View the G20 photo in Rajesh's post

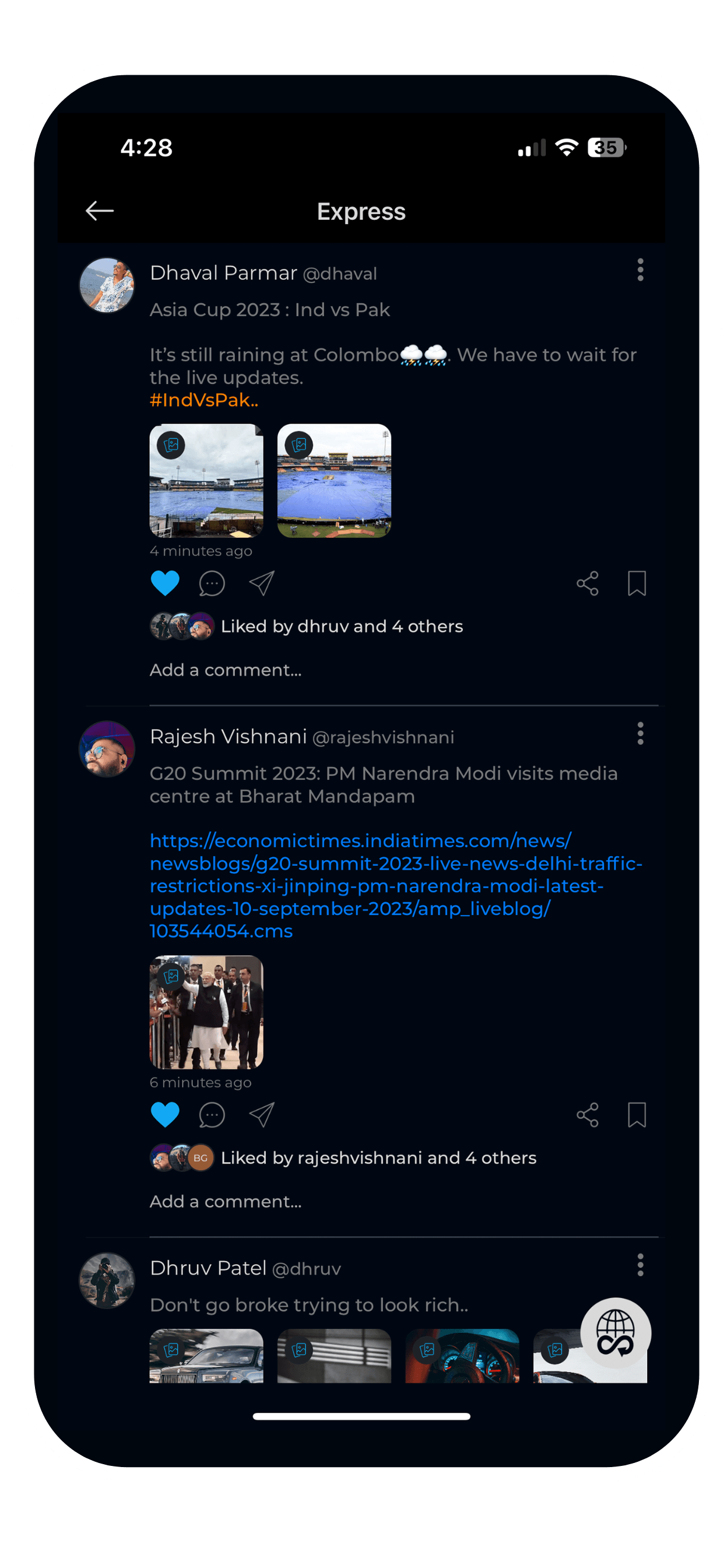tap(206, 1012)
